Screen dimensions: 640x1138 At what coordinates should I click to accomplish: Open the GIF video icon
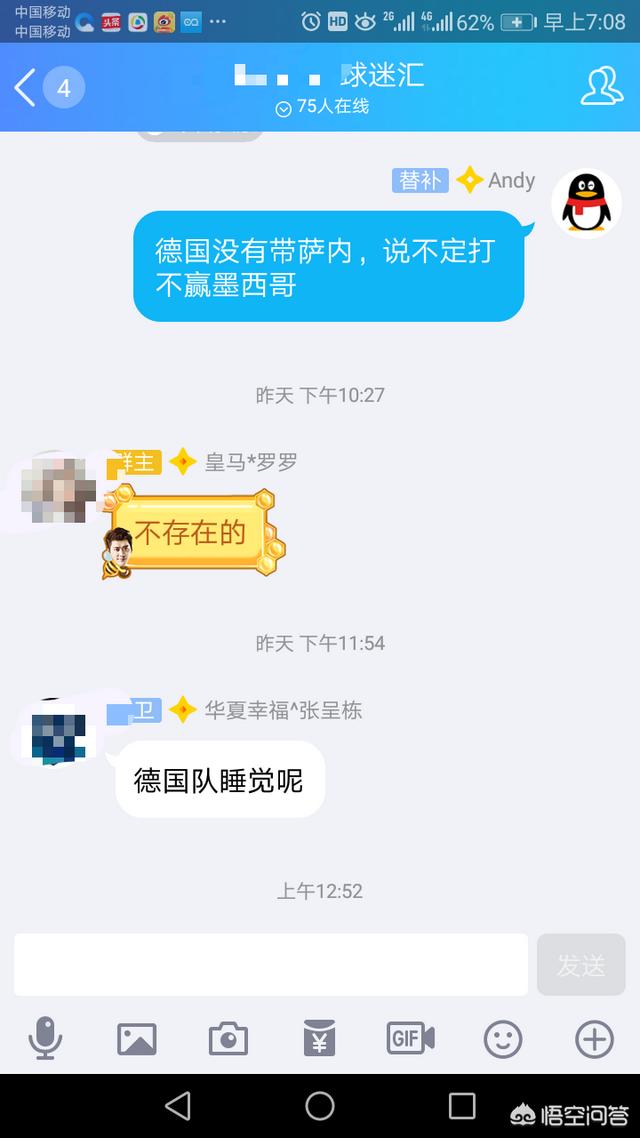[410, 1039]
